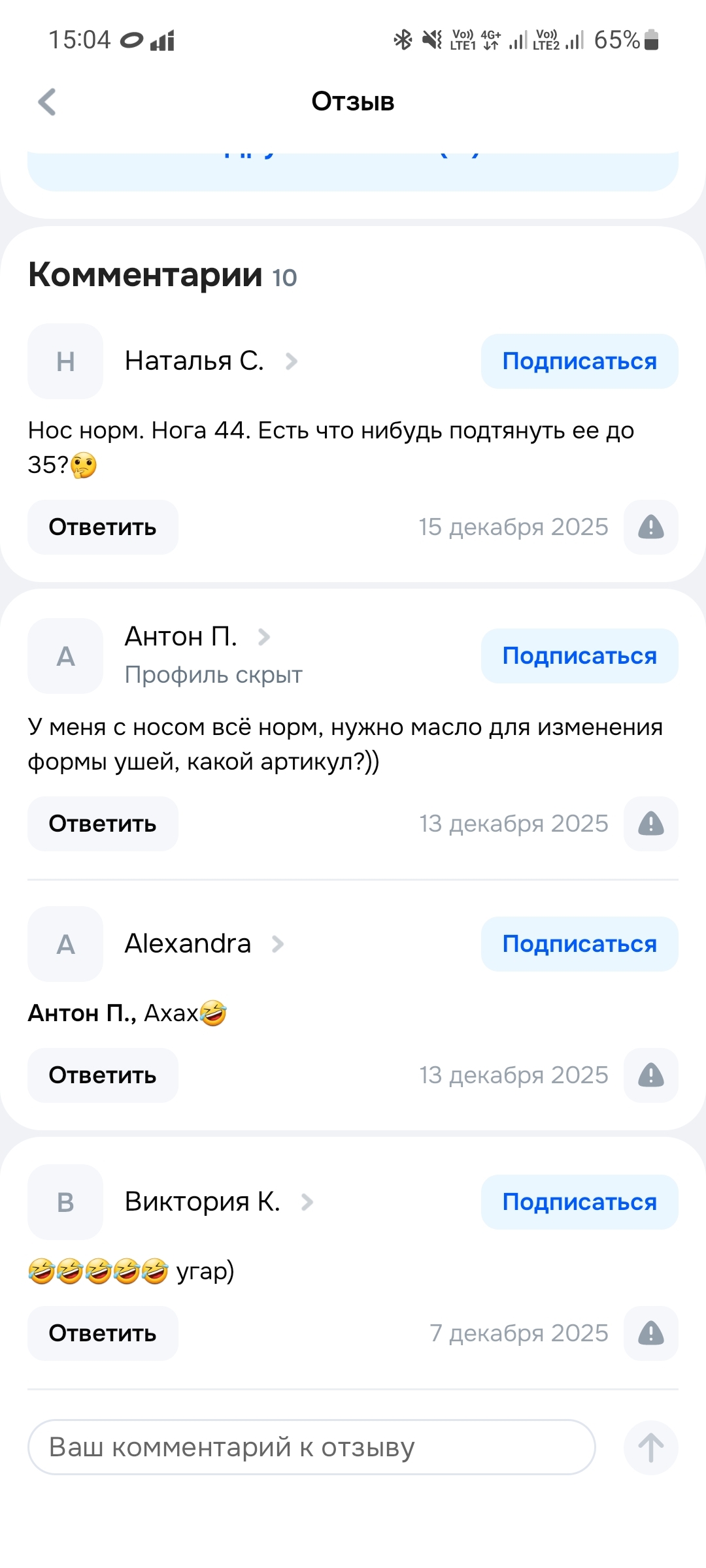Image resolution: width=706 pixels, height=1568 pixels.
Task: Subscribe to Наталья С.
Action: tap(579, 361)
